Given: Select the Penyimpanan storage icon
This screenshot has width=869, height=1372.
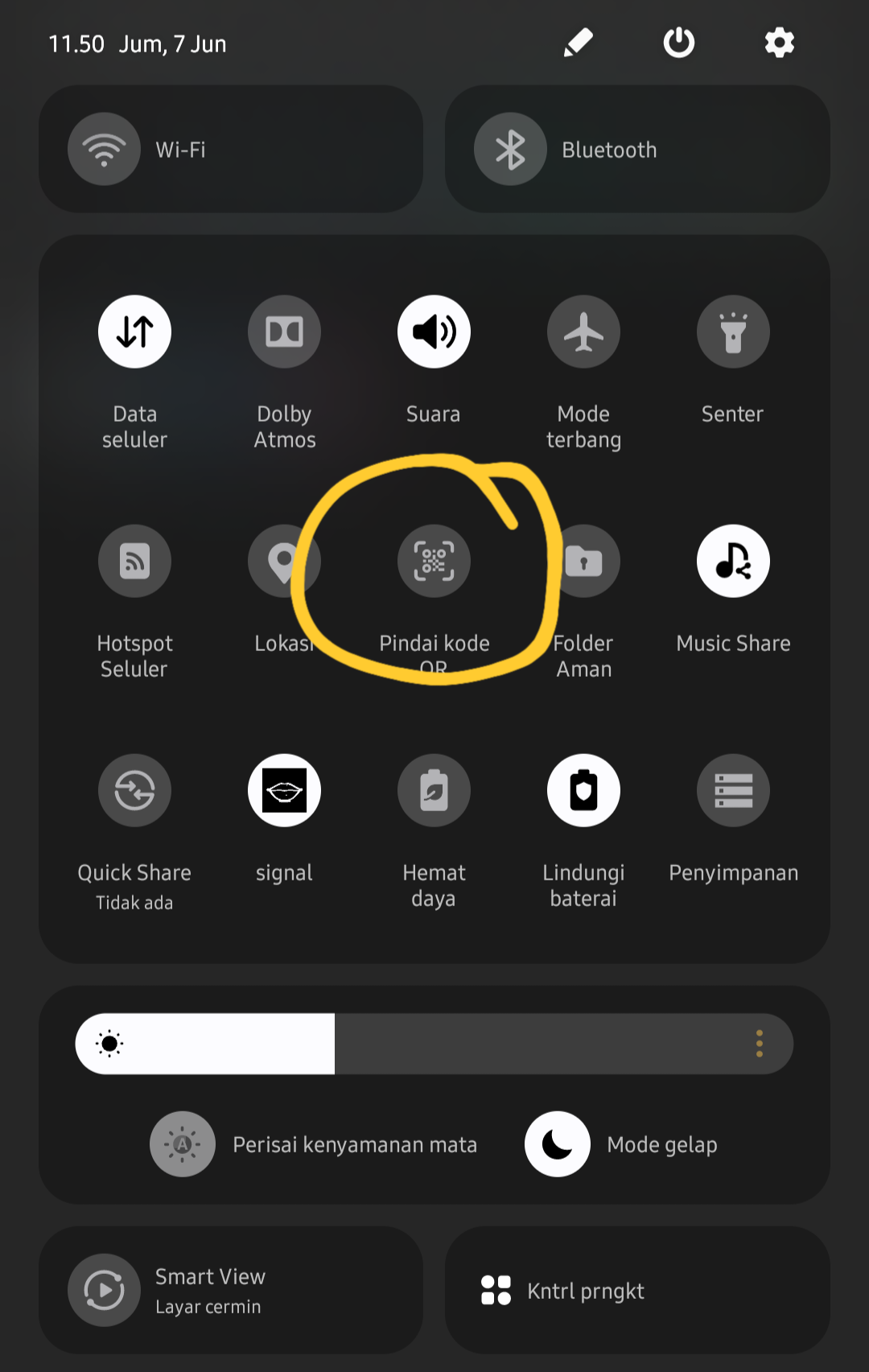Looking at the screenshot, I should (x=732, y=790).
